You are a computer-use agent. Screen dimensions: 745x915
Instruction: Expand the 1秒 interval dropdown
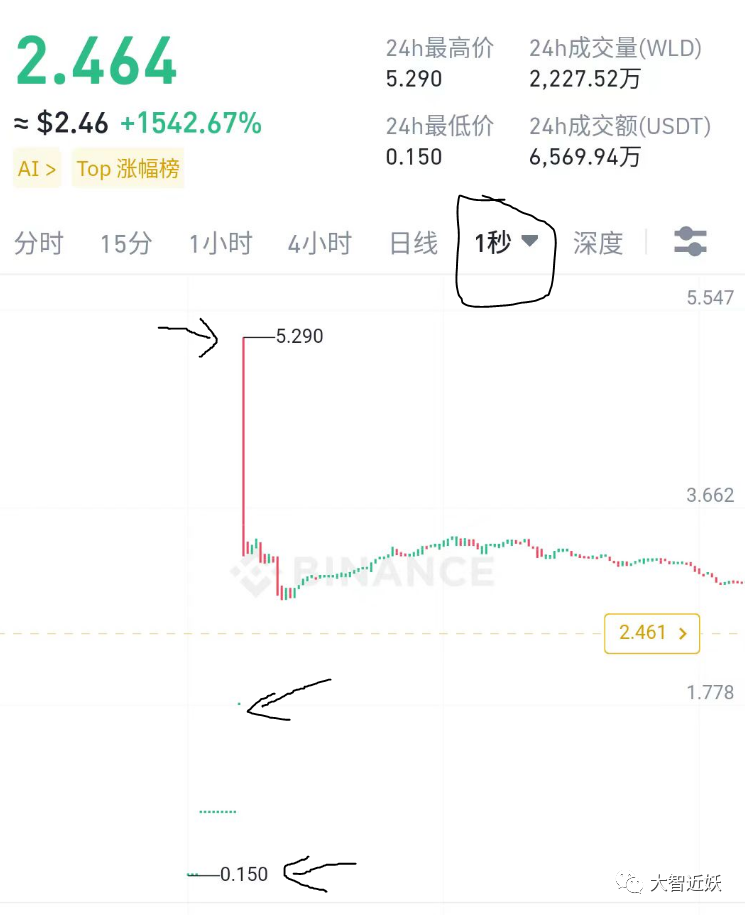click(506, 242)
